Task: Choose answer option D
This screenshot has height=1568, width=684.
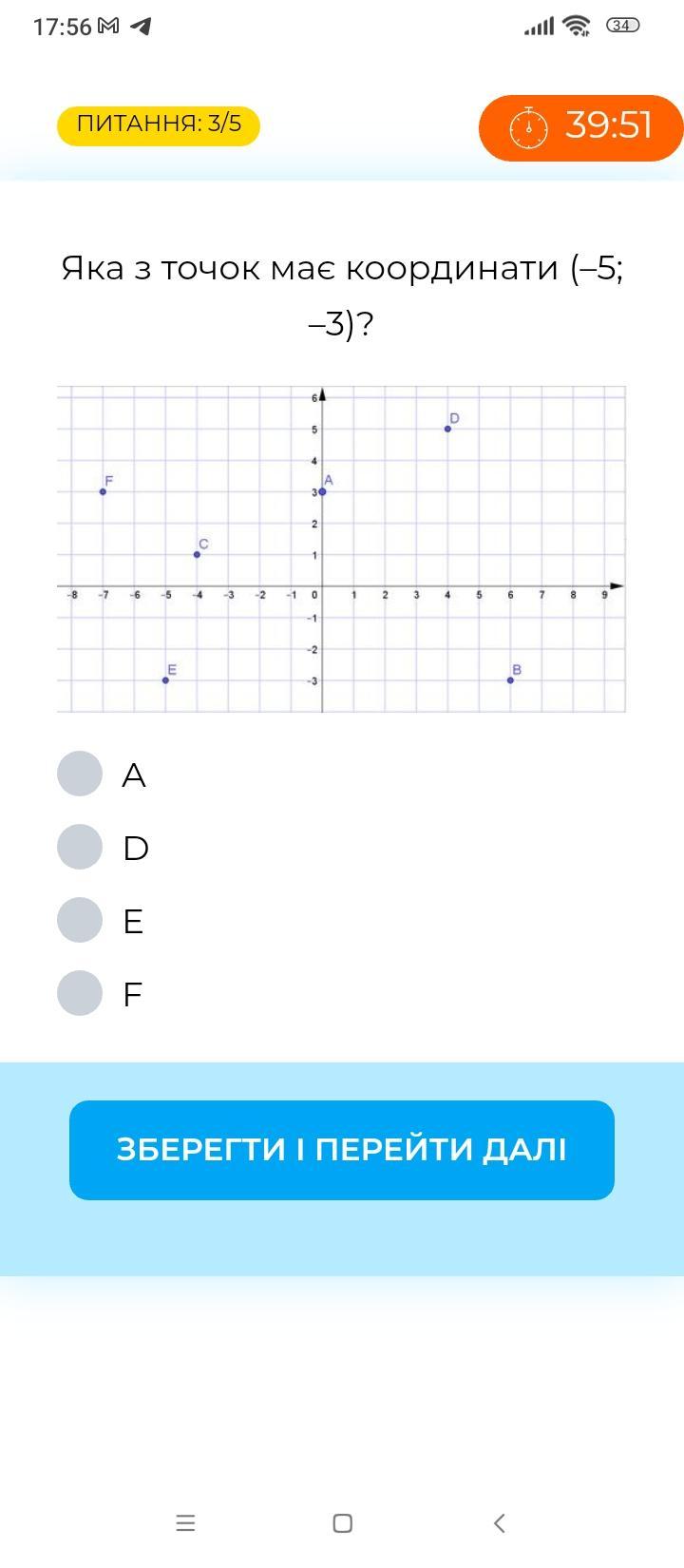Action: pos(80,847)
